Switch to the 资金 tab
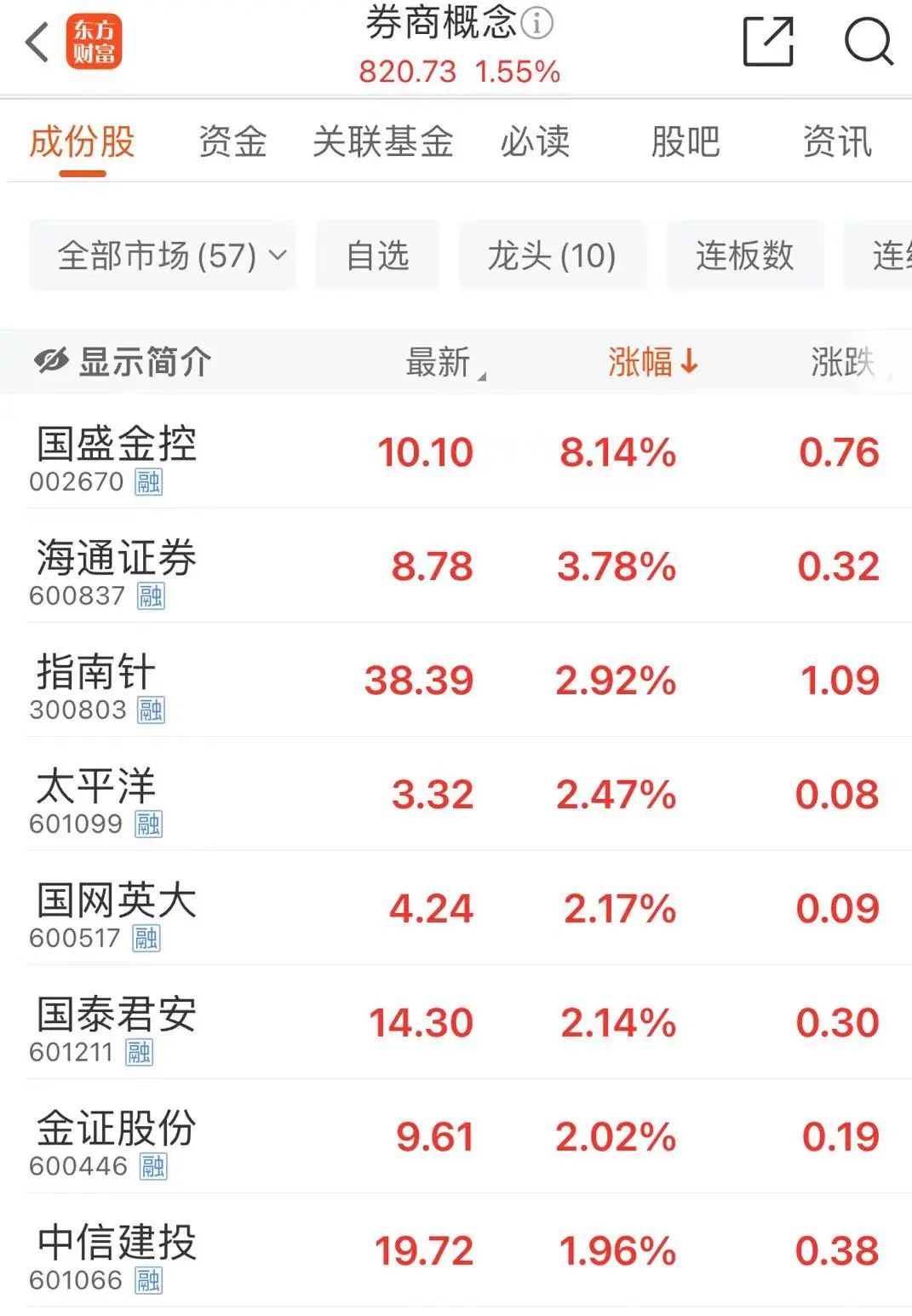 232,142
